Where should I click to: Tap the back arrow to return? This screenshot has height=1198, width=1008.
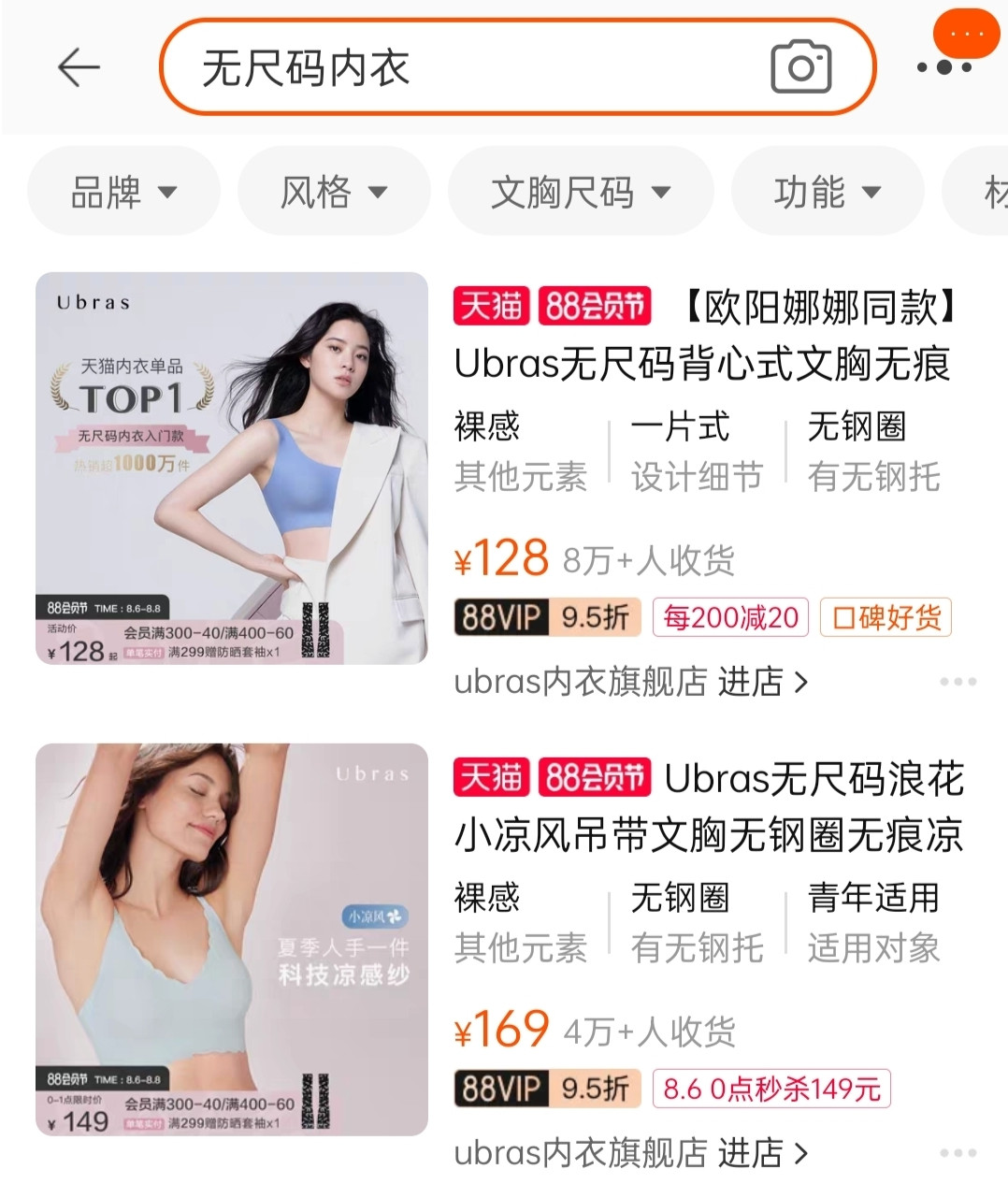[79, 68]
